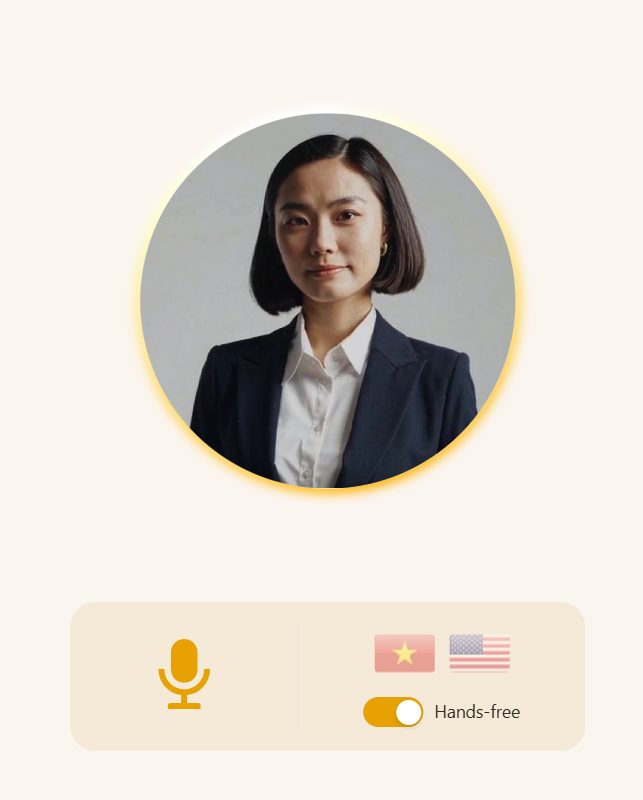The image size is (643, 800).
Task: Select the Vietnamese flag language
Action: pyautogui.click(x=405, y=654)
